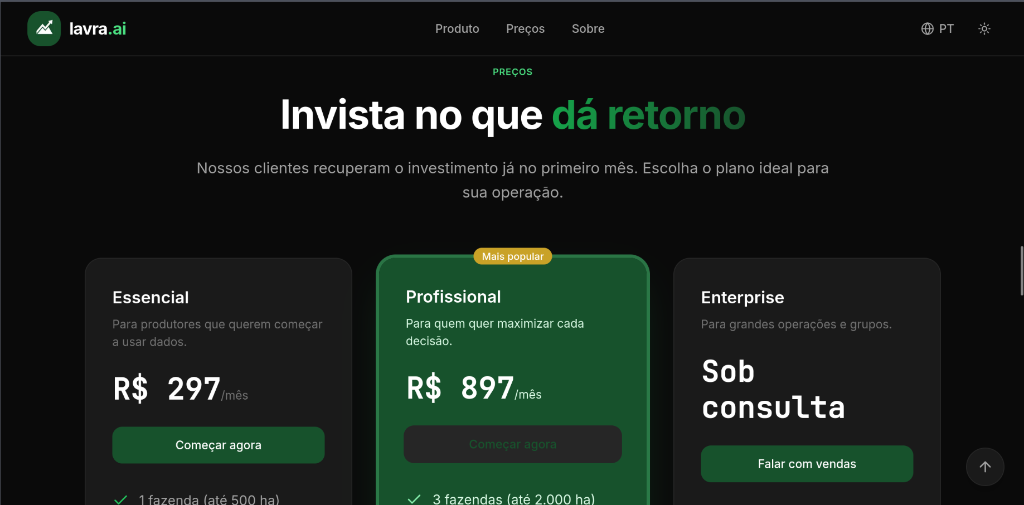Open the Preços nav link
Image resolution: width=1024 pixels, height=505 pixels.
coord(525,29)
